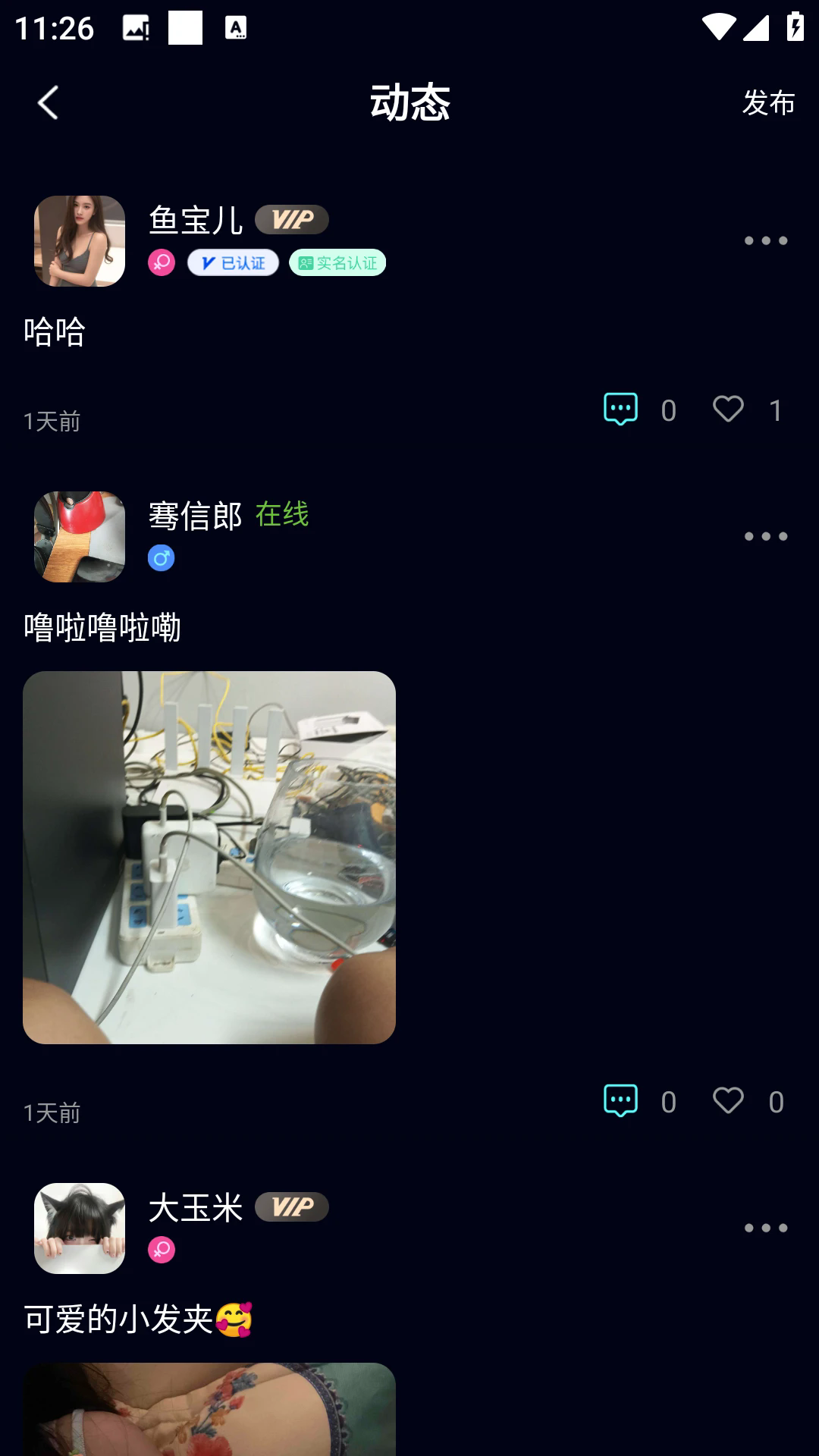Tap 发布 to publish a new post
Screen dimensions: 819x1456
pyautogui.click(x=767, y=102)
